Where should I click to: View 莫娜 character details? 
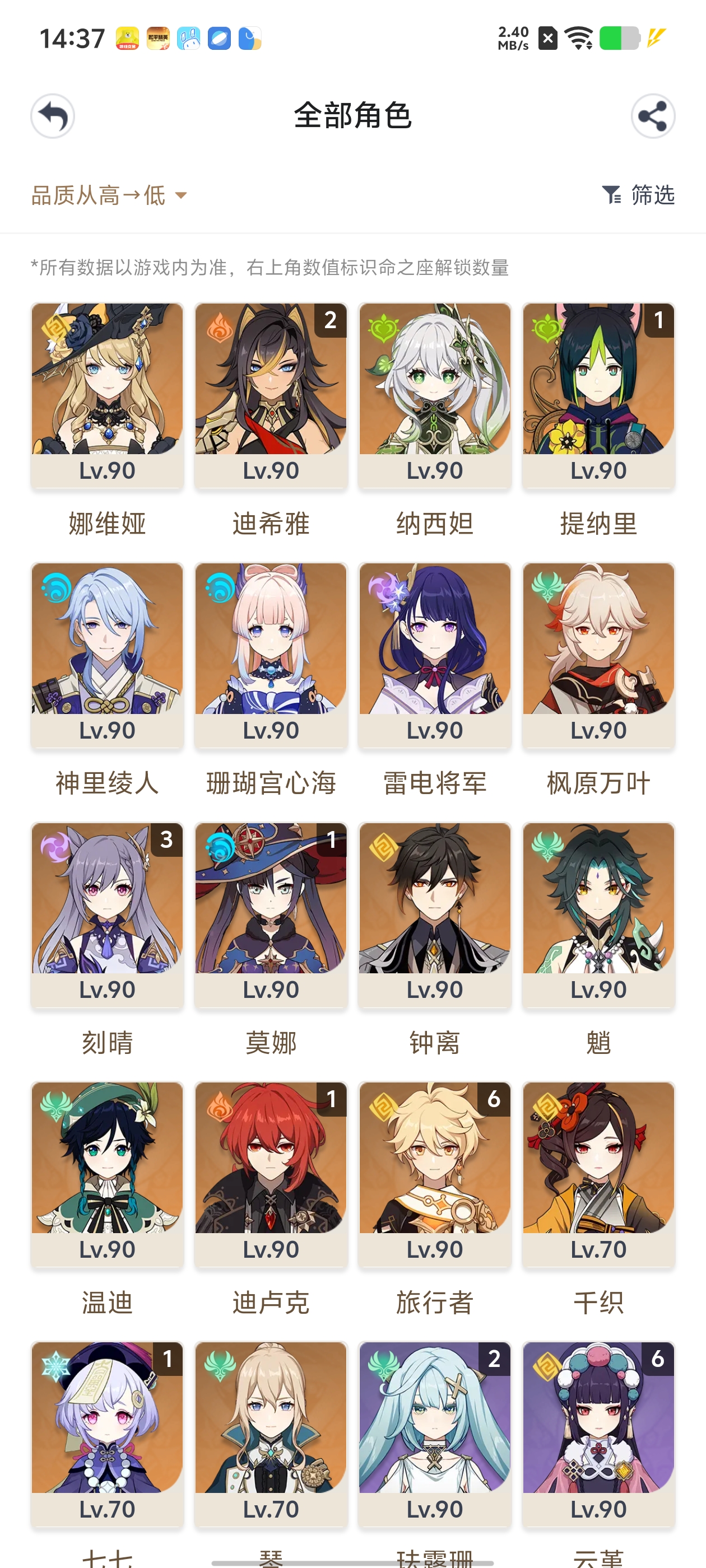[x=271, y=915]
